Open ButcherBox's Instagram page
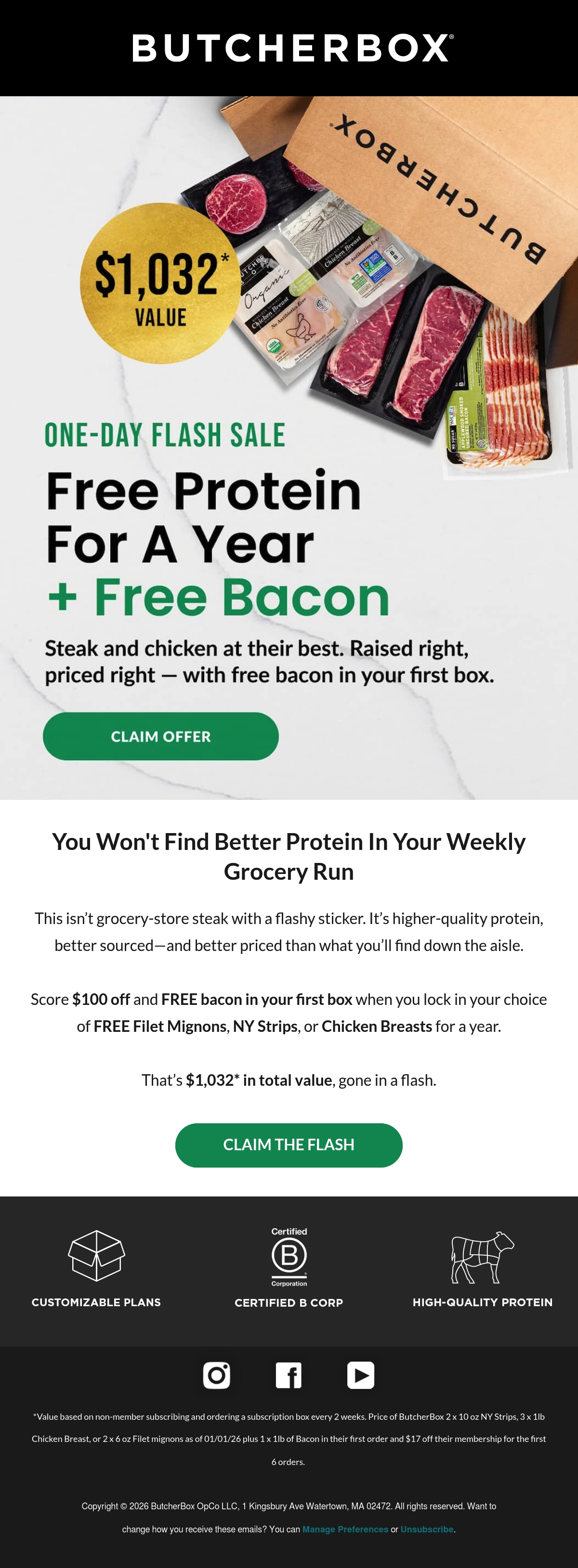This screenshot has height=1568, width=578. click(x=216, y=1375)
